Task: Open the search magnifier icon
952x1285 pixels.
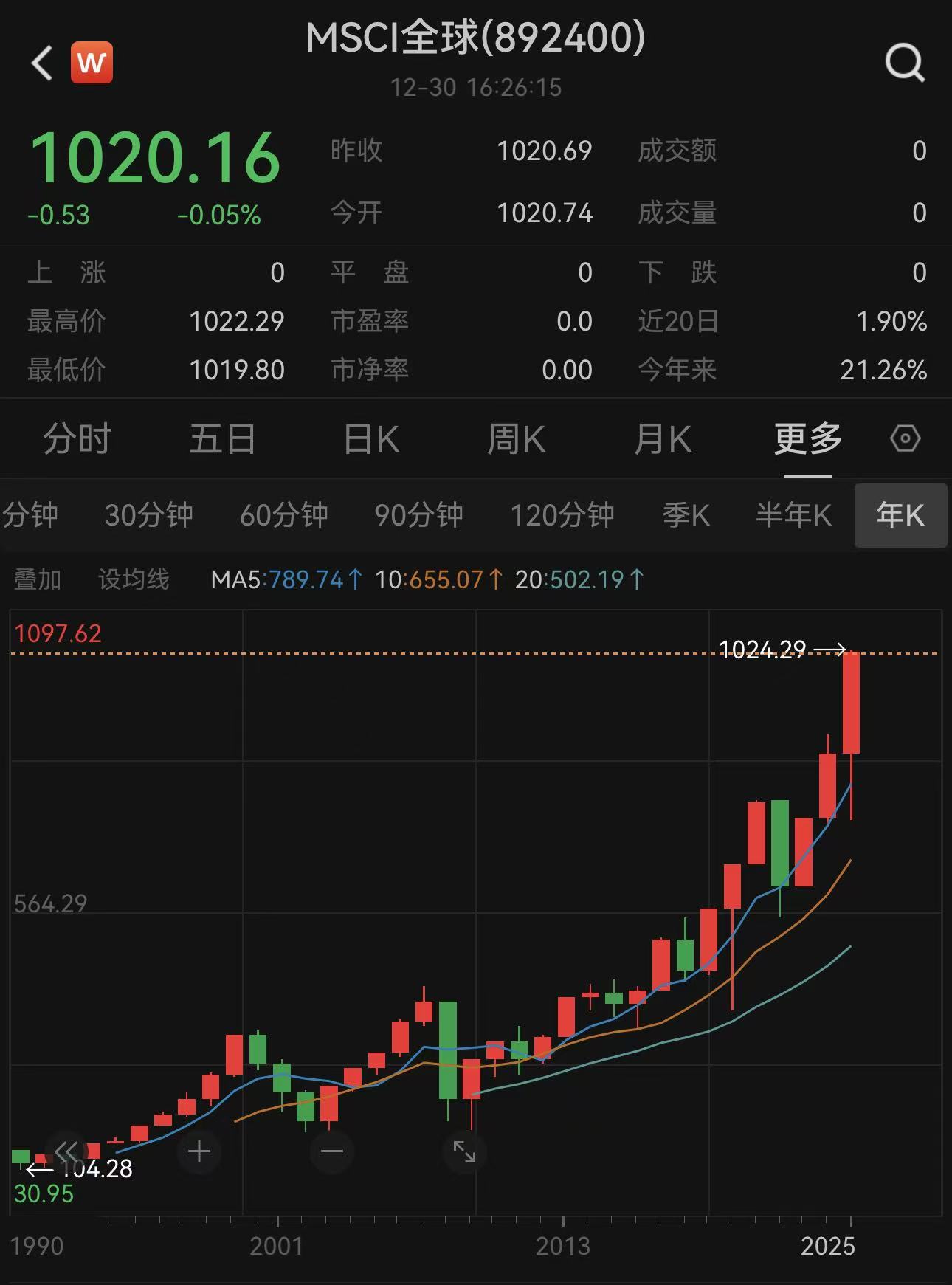Action: (905, 63)
